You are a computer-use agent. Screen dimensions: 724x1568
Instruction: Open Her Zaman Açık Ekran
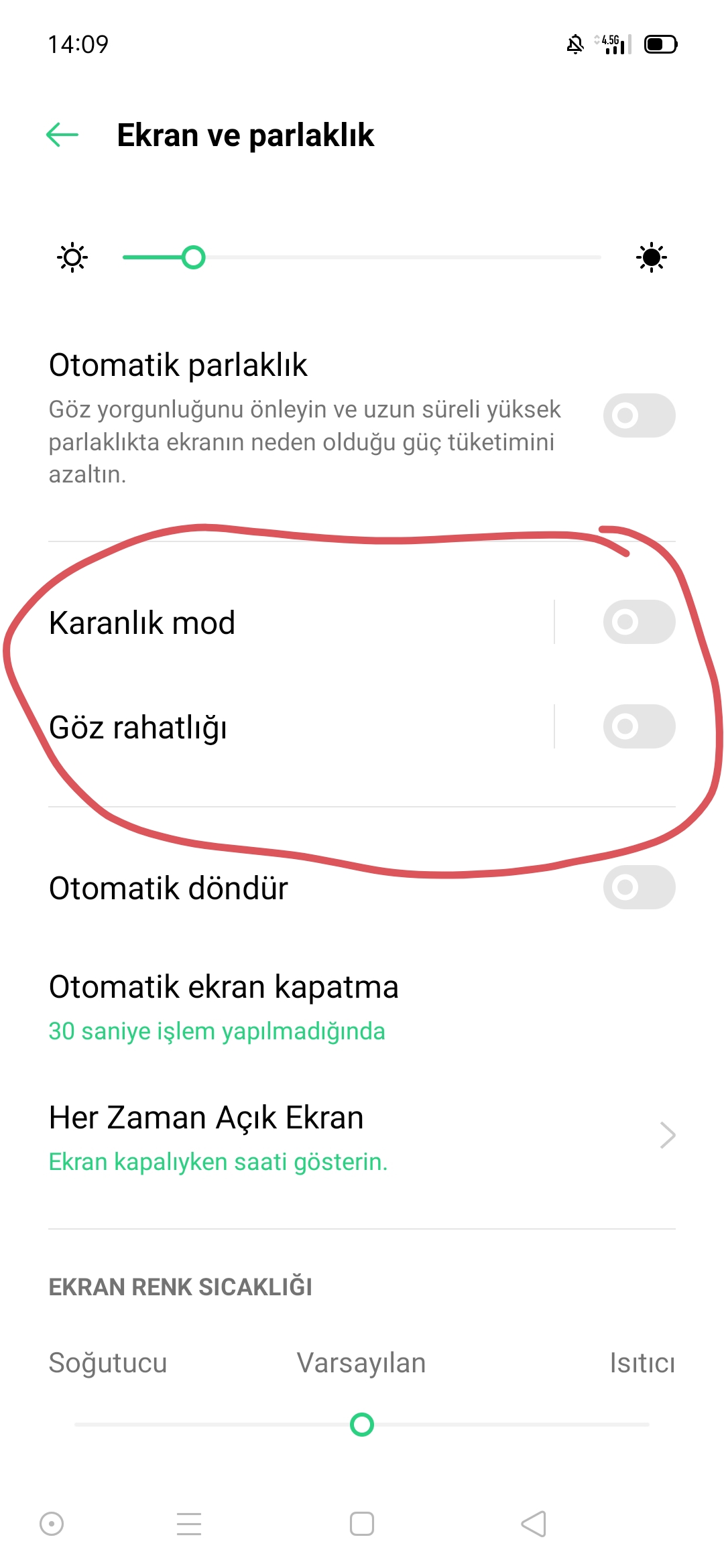[362, 1137]
